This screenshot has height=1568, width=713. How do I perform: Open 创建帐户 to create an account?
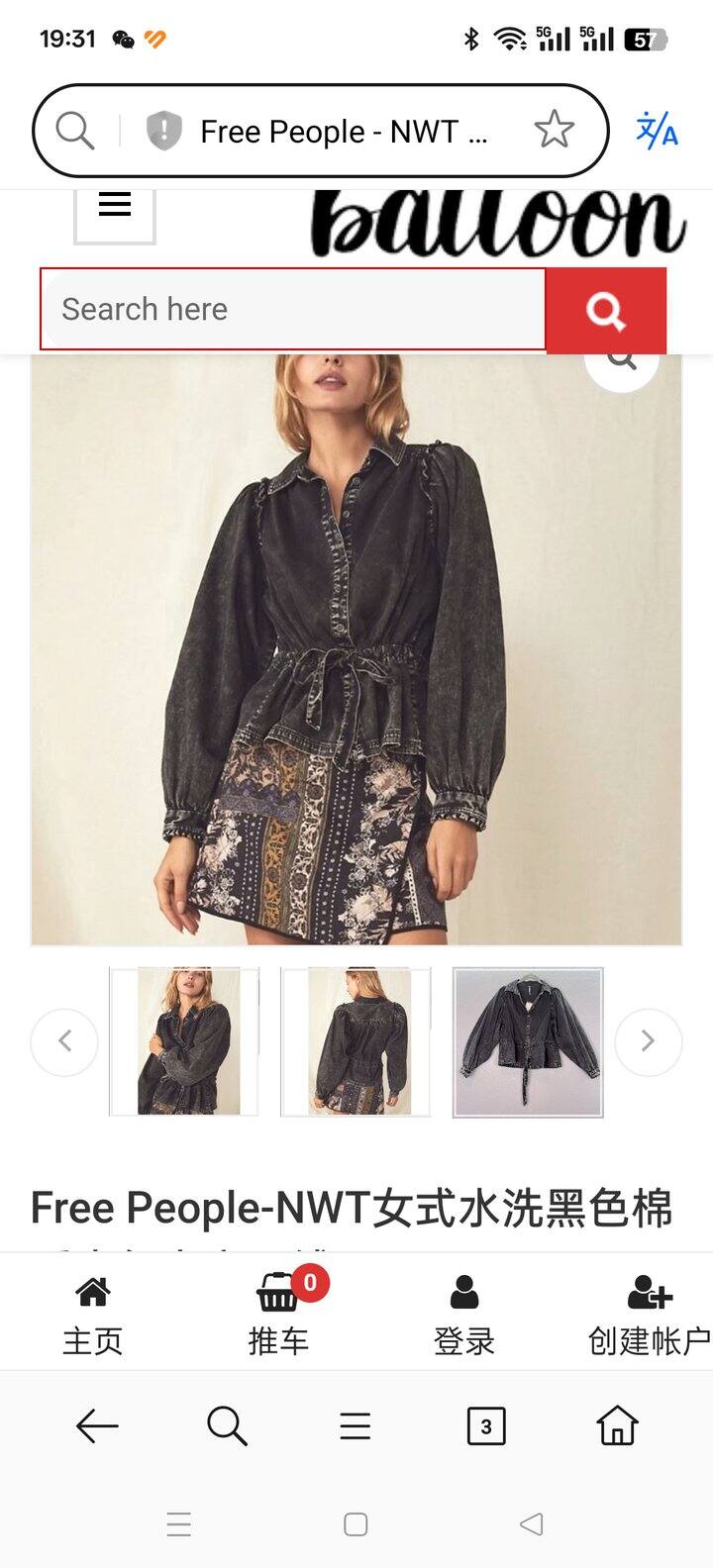[x=649, y=1314]
